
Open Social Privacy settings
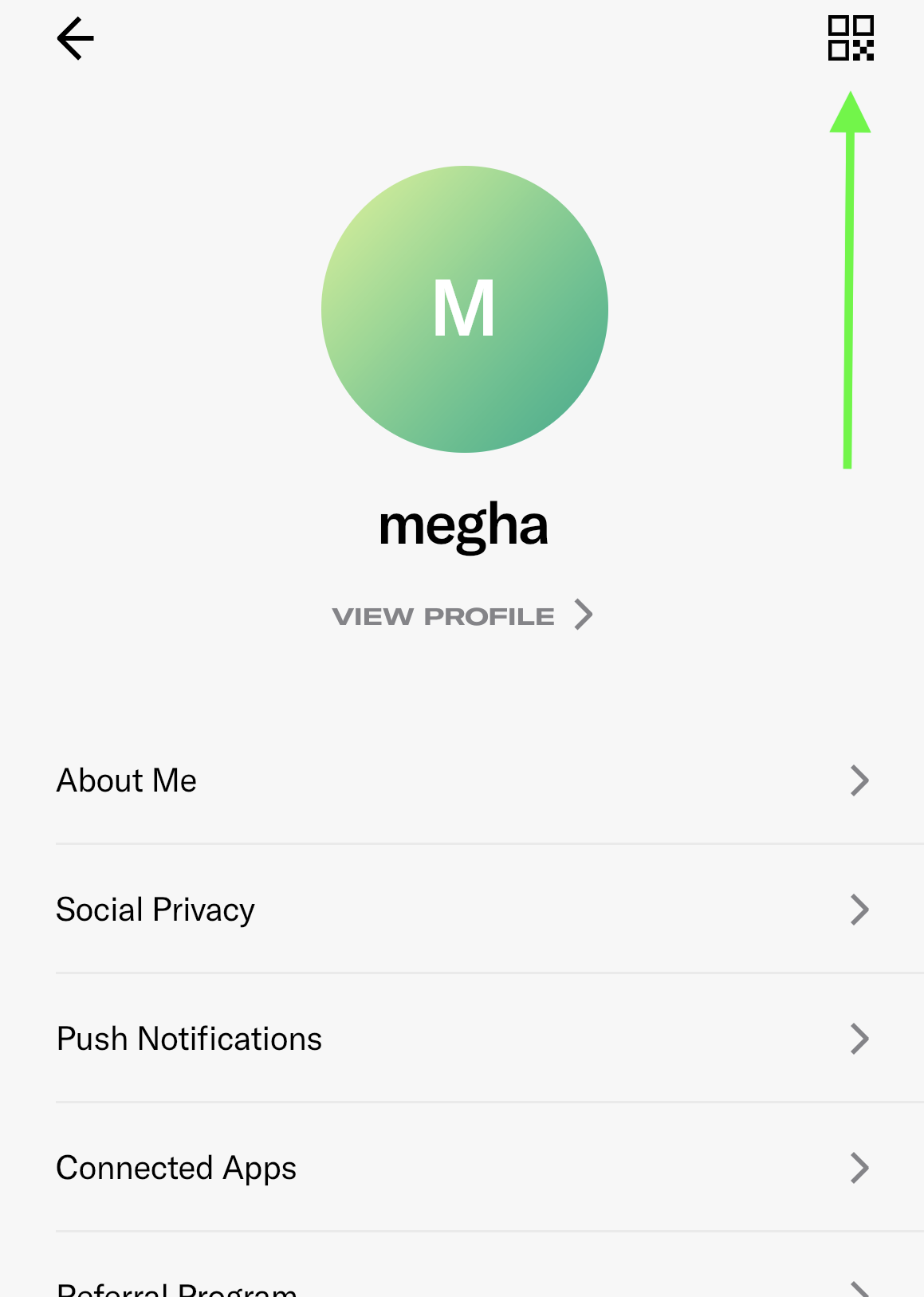click(x=462, y=910)
